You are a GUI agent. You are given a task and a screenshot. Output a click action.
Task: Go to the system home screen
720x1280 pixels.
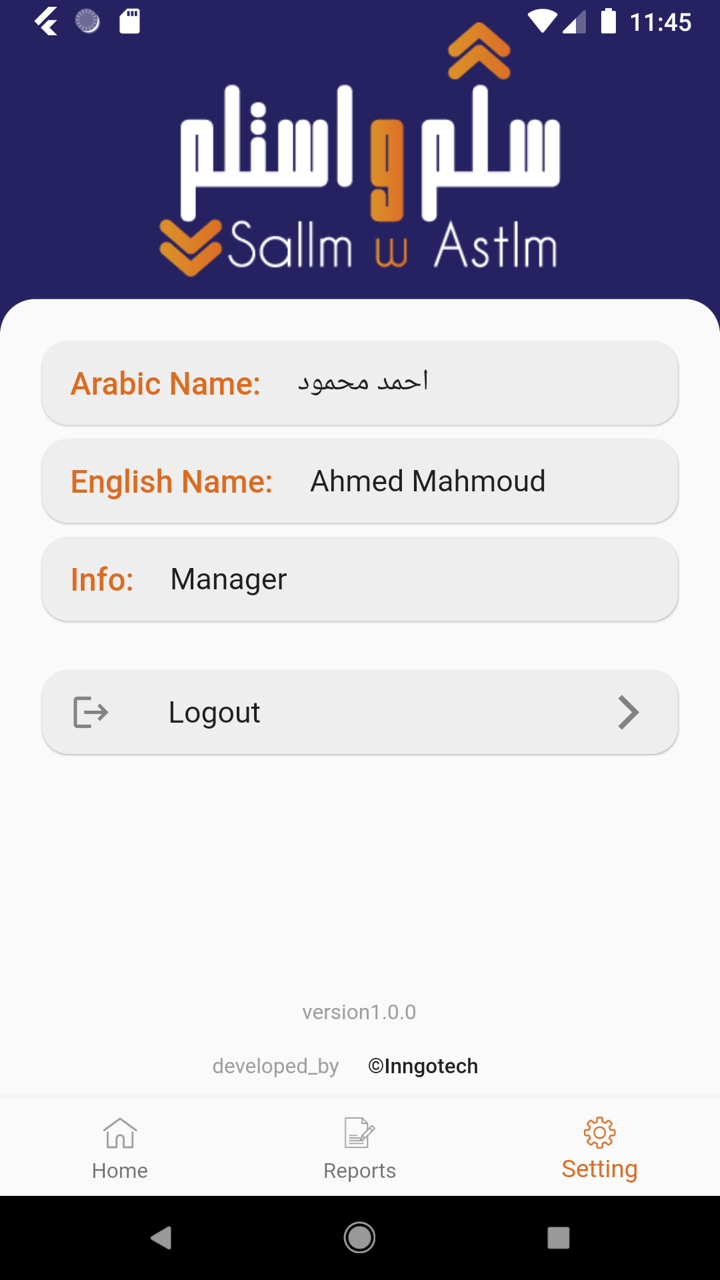pos(360,1238)
